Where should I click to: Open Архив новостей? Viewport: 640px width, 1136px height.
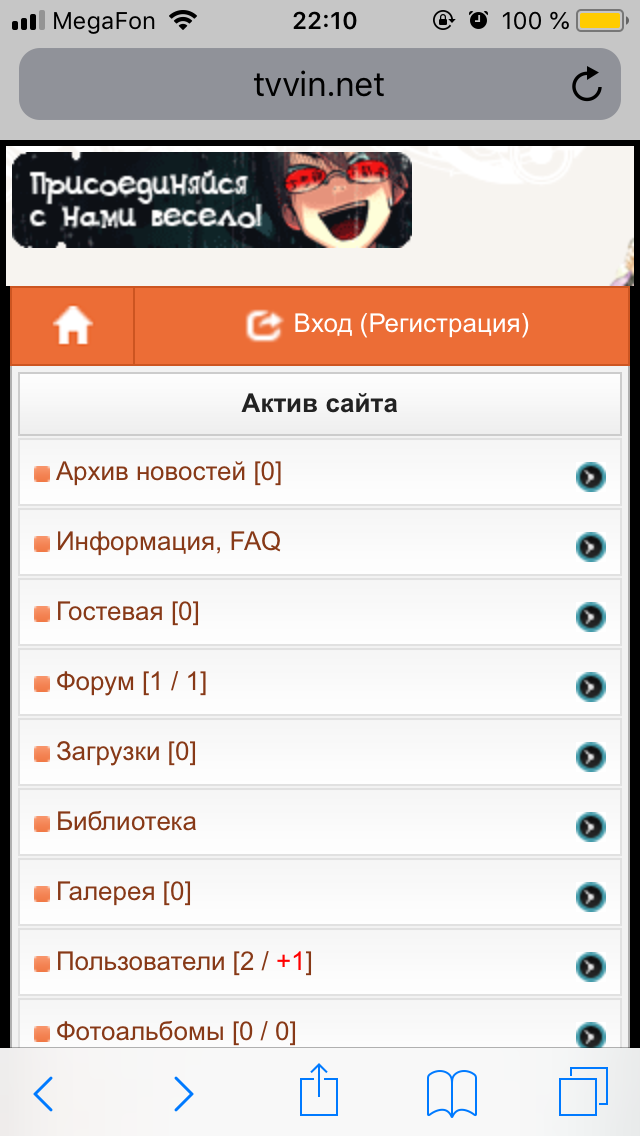(x=320, y=472)
